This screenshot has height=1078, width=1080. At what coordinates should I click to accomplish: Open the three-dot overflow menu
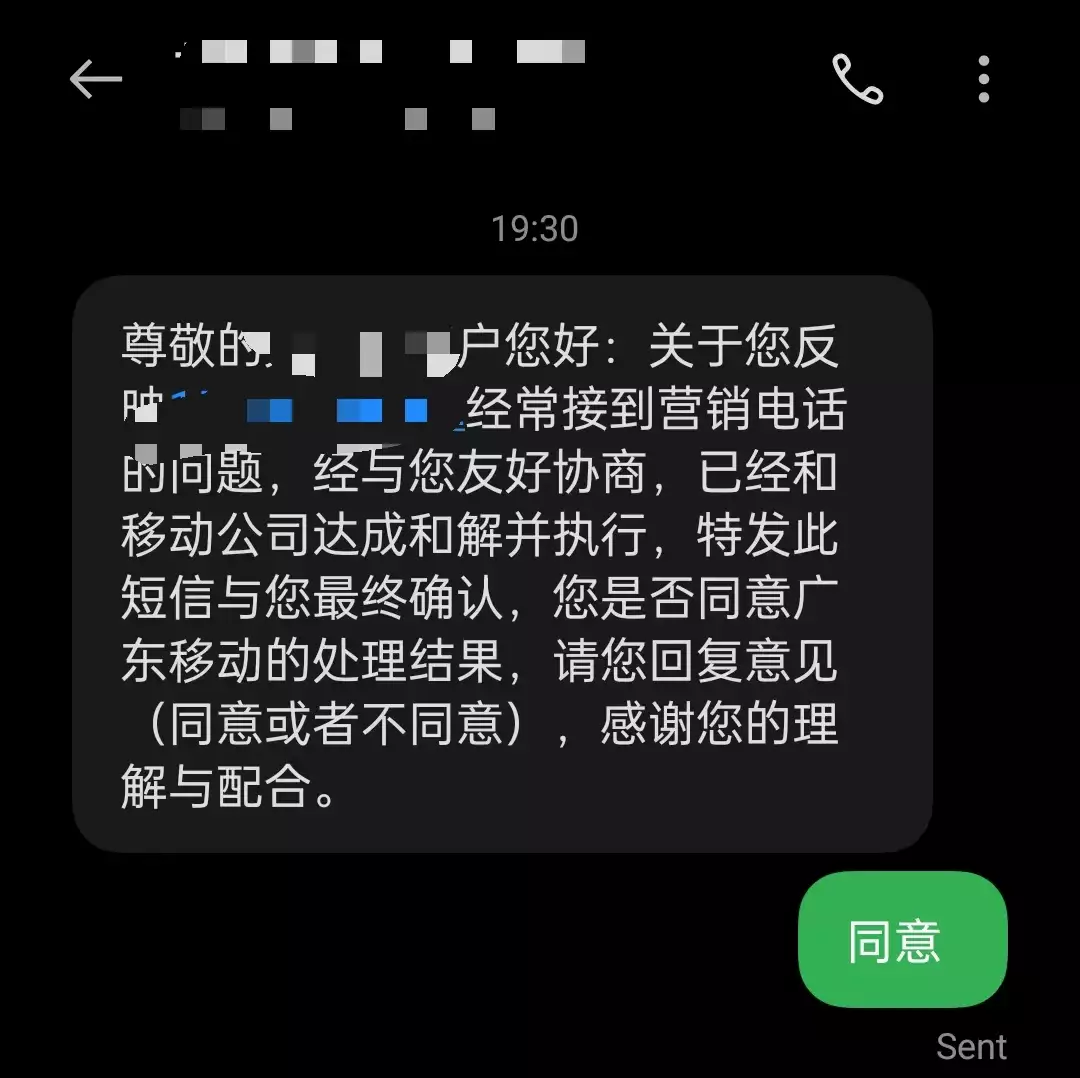click(984, 79)
